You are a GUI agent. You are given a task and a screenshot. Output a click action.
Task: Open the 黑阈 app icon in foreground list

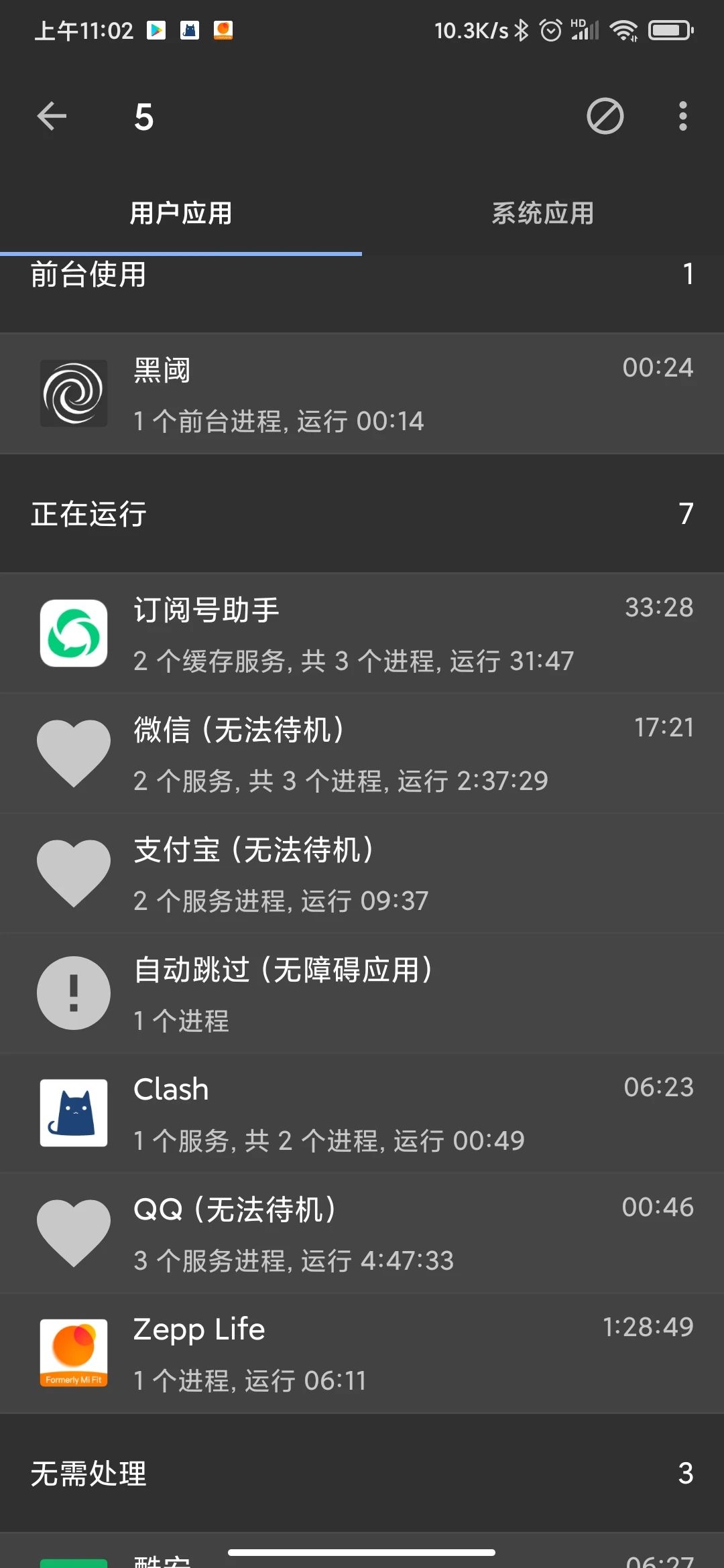pyautogui.click(x=73, y=393)
